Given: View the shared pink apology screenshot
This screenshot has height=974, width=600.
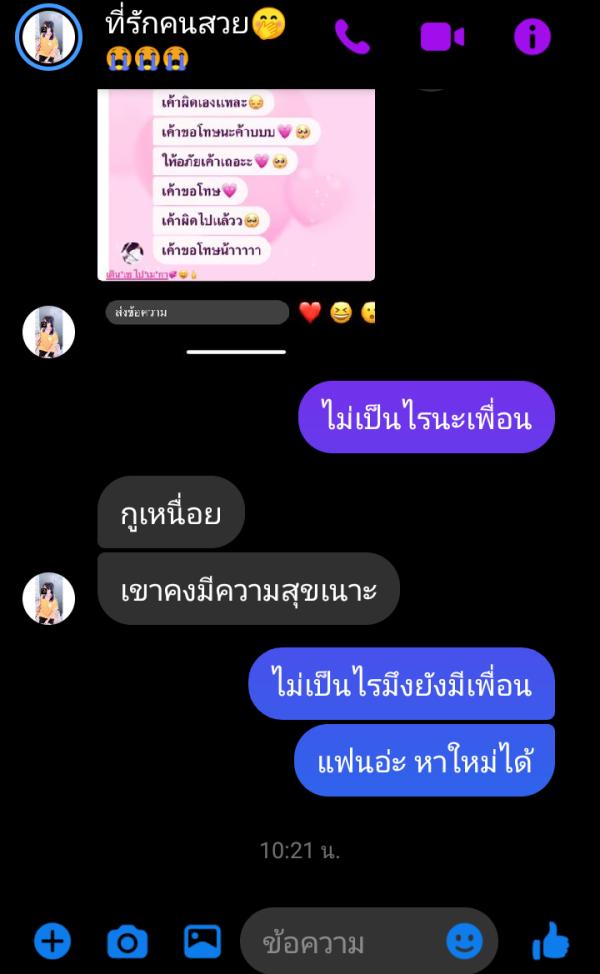Looking at the screenshot, I should click(236, 184).
